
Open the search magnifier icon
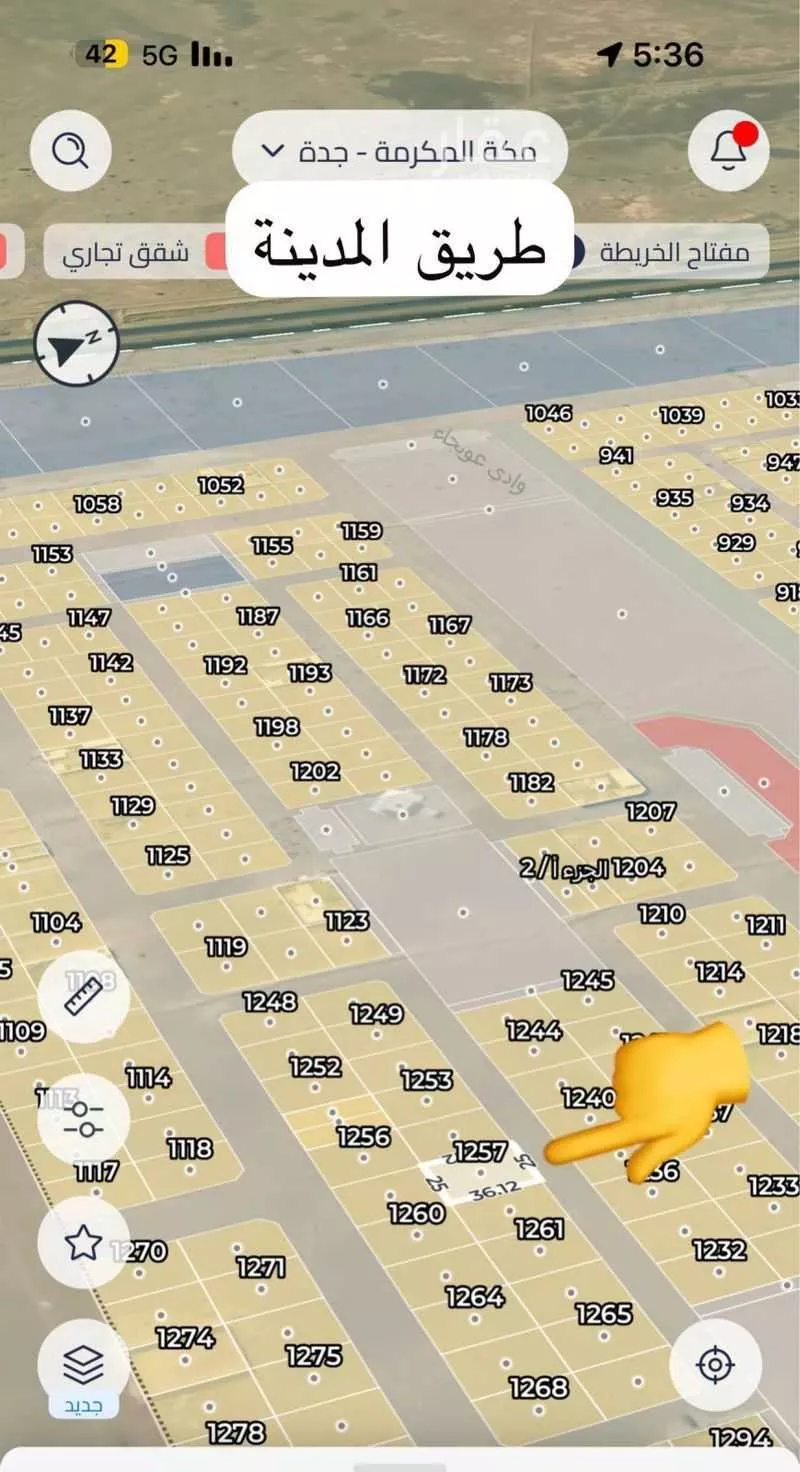click(x=70, y=151)
